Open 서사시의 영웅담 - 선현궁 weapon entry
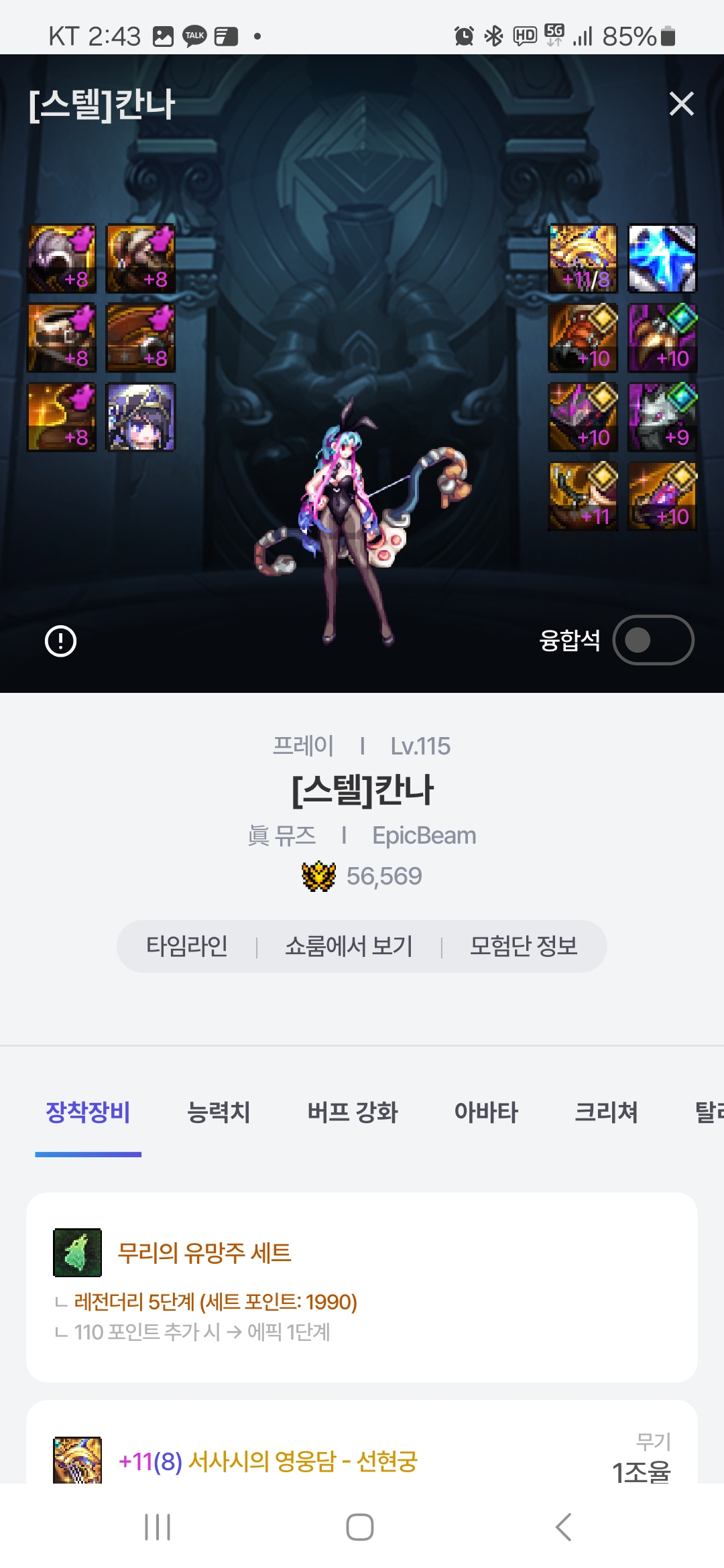The width and height of the screenshot is (724, 1568). [268, 1461]
